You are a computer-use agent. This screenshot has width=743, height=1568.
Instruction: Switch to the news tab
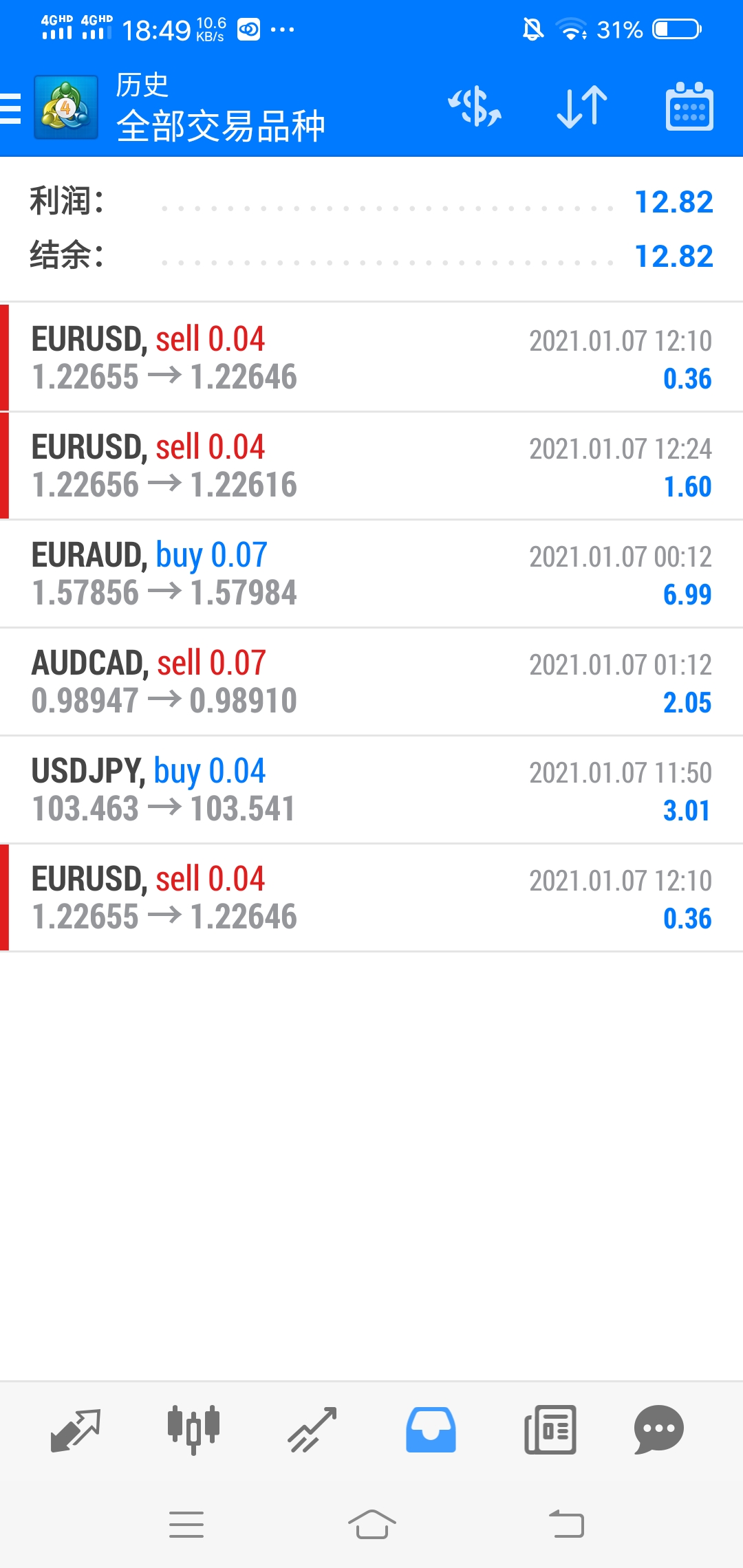click(x=550, y=1430)
